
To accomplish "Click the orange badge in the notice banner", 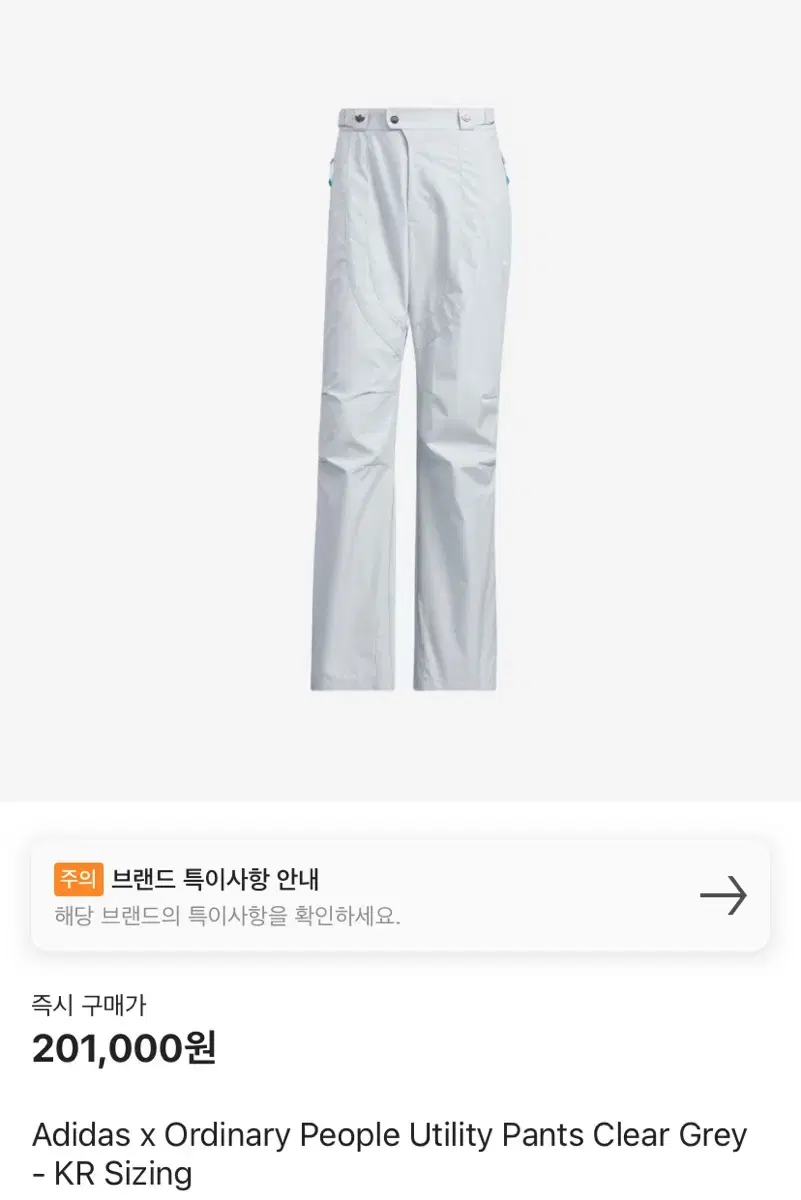I will click(x=81, y=879).
